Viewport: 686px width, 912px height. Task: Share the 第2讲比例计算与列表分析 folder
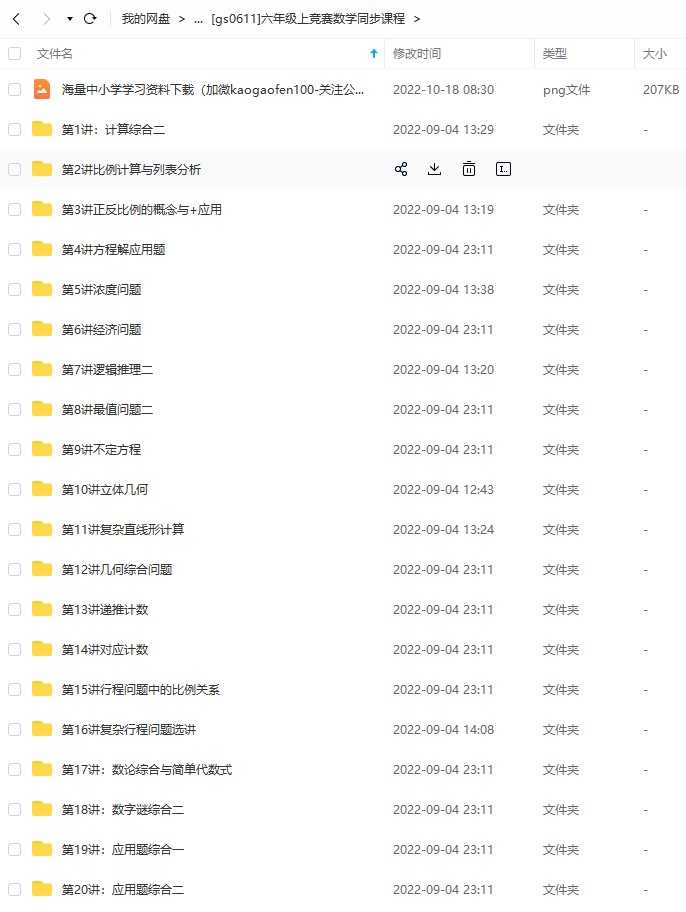[401, 169]
